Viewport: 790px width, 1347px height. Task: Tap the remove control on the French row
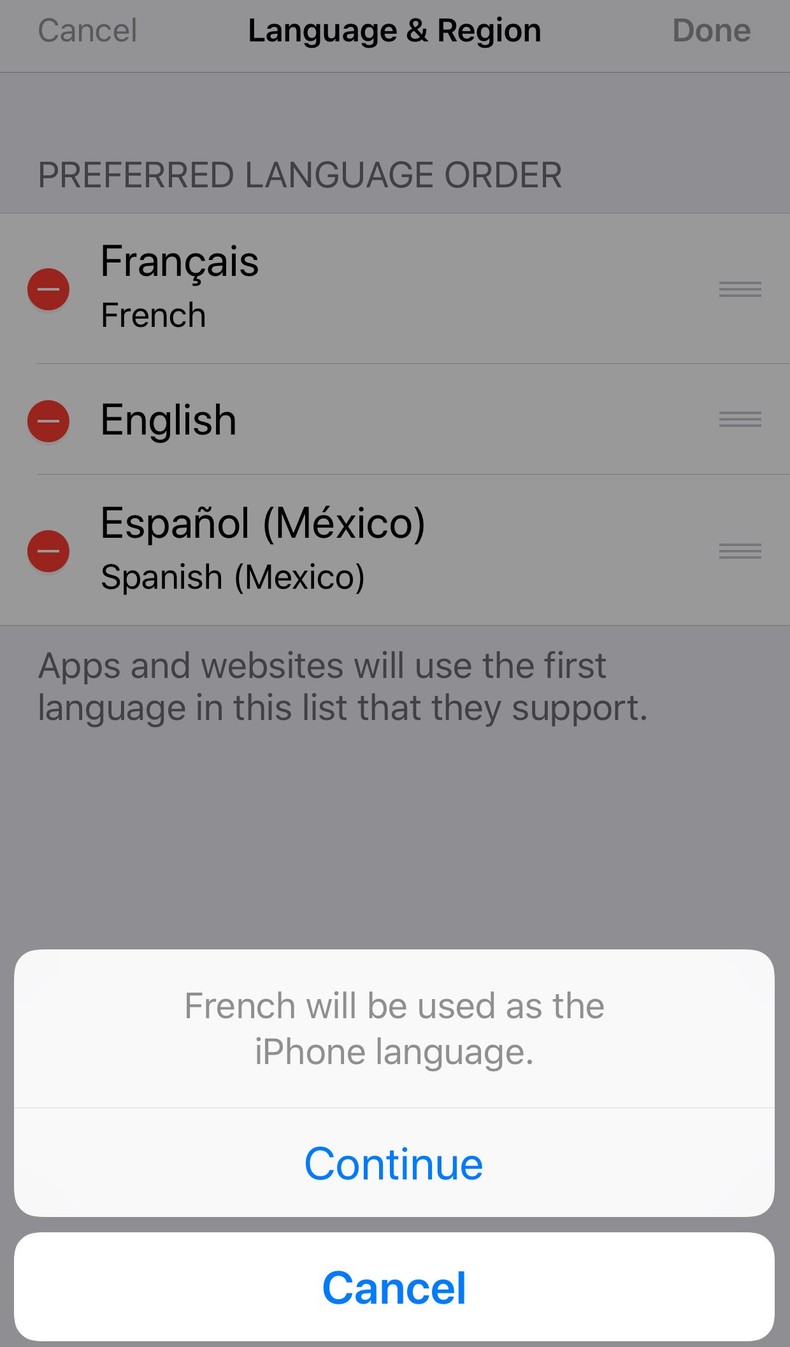coord(48,289)
